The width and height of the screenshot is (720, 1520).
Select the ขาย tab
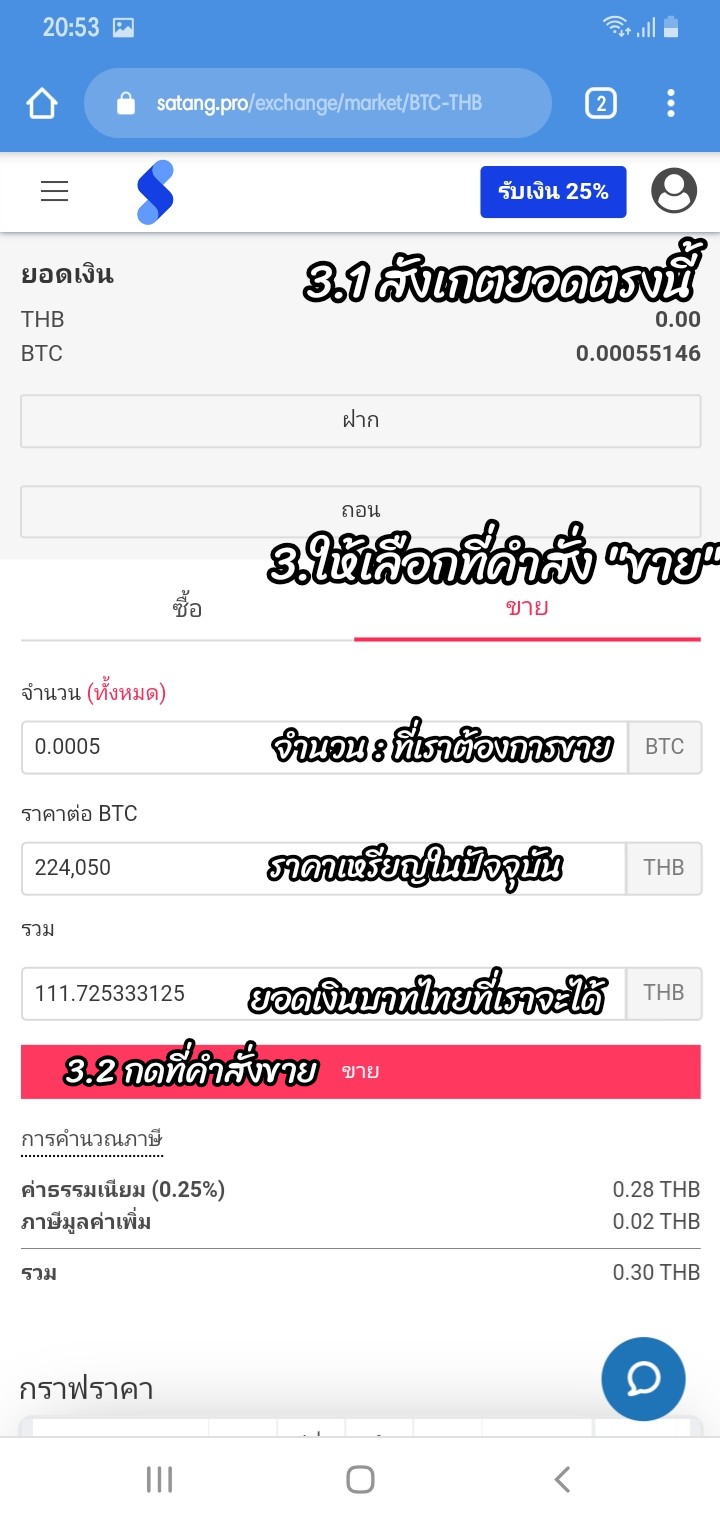click(527, 607)
